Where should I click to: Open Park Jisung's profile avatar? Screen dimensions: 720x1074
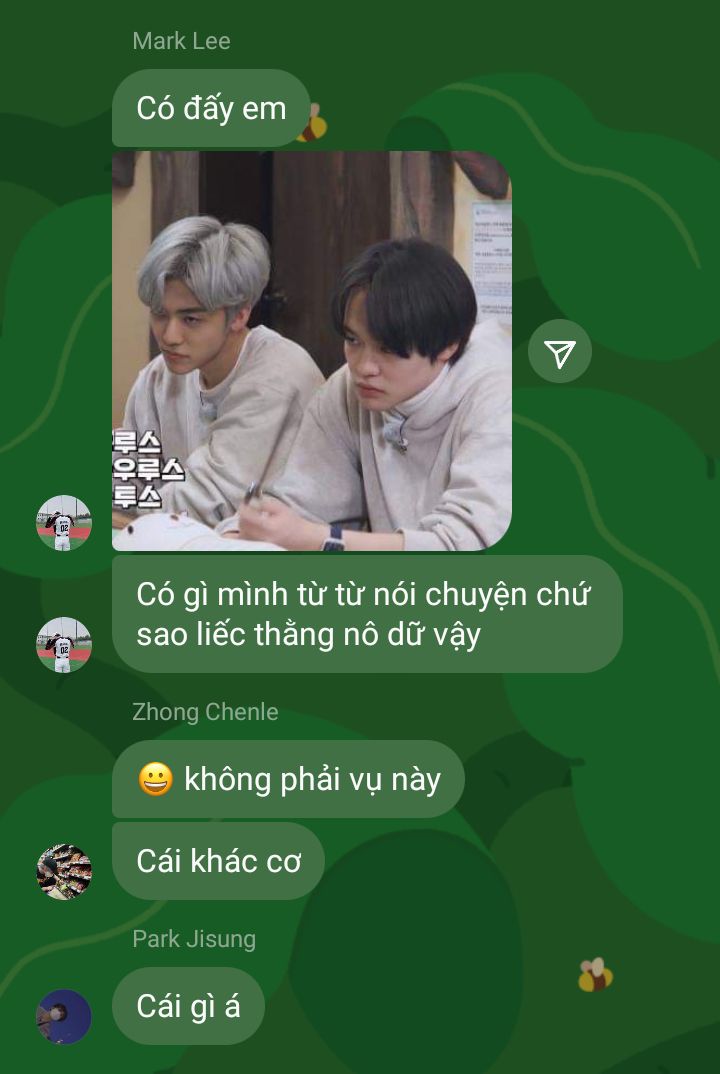click(x=64, y=1016)
